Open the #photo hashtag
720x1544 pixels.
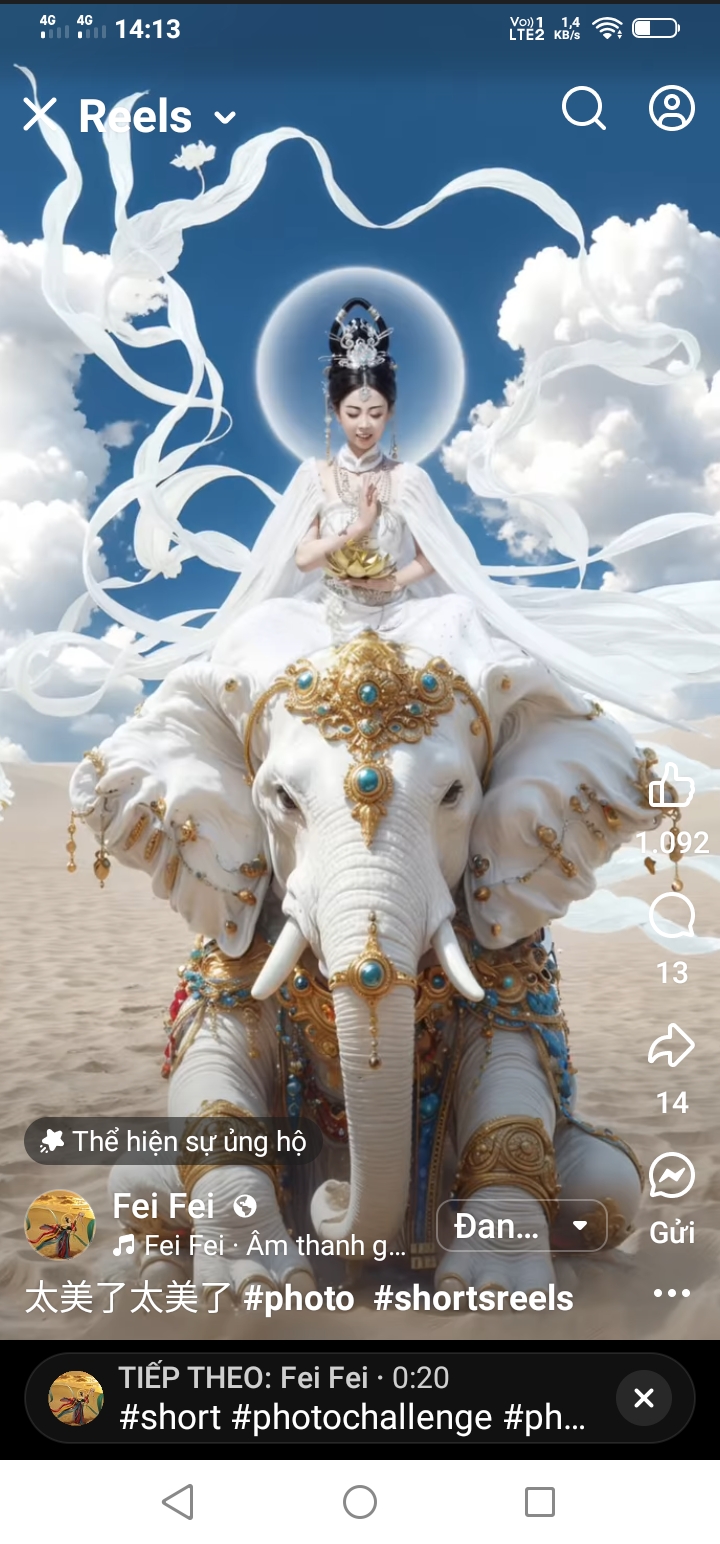click(x=299, y=1299)
